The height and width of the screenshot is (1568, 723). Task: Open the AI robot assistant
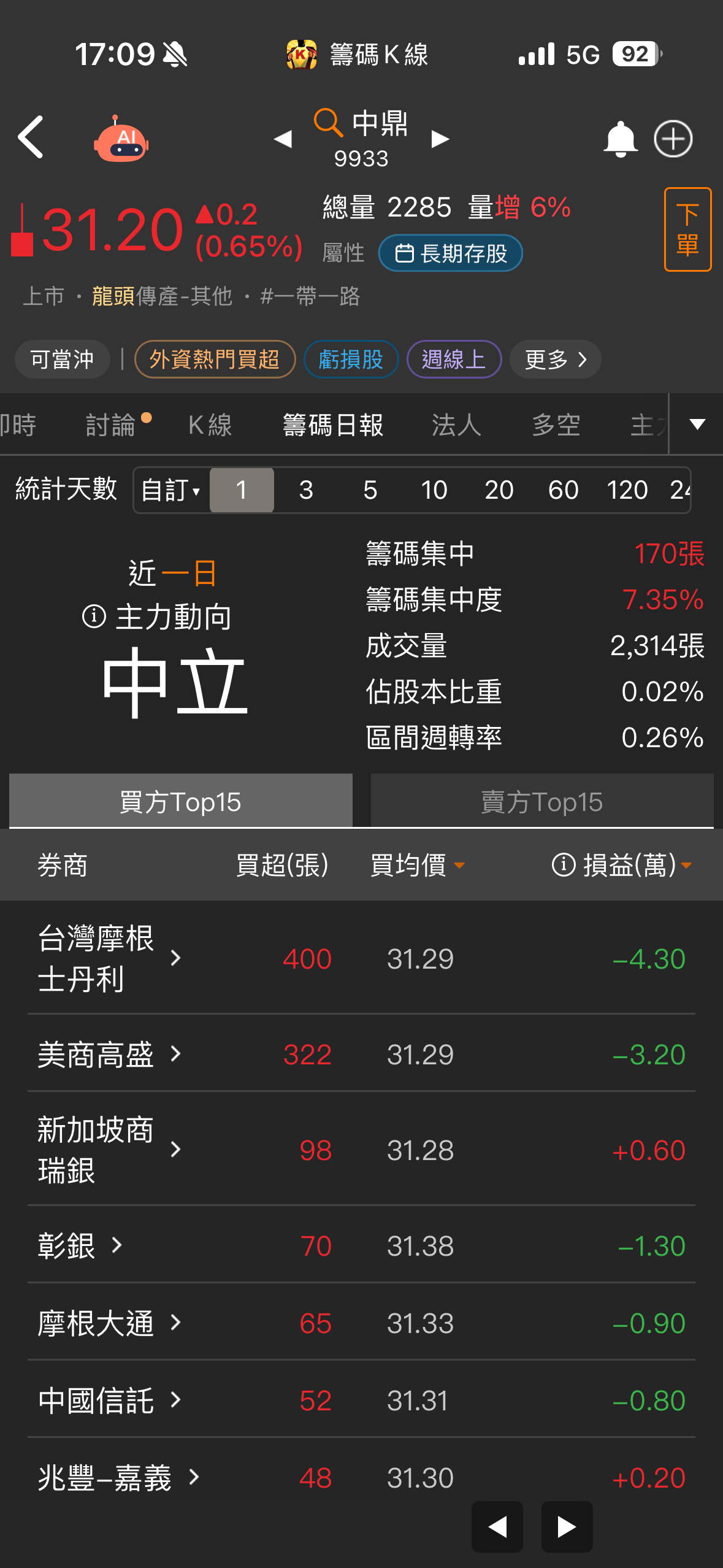(121, 139)
